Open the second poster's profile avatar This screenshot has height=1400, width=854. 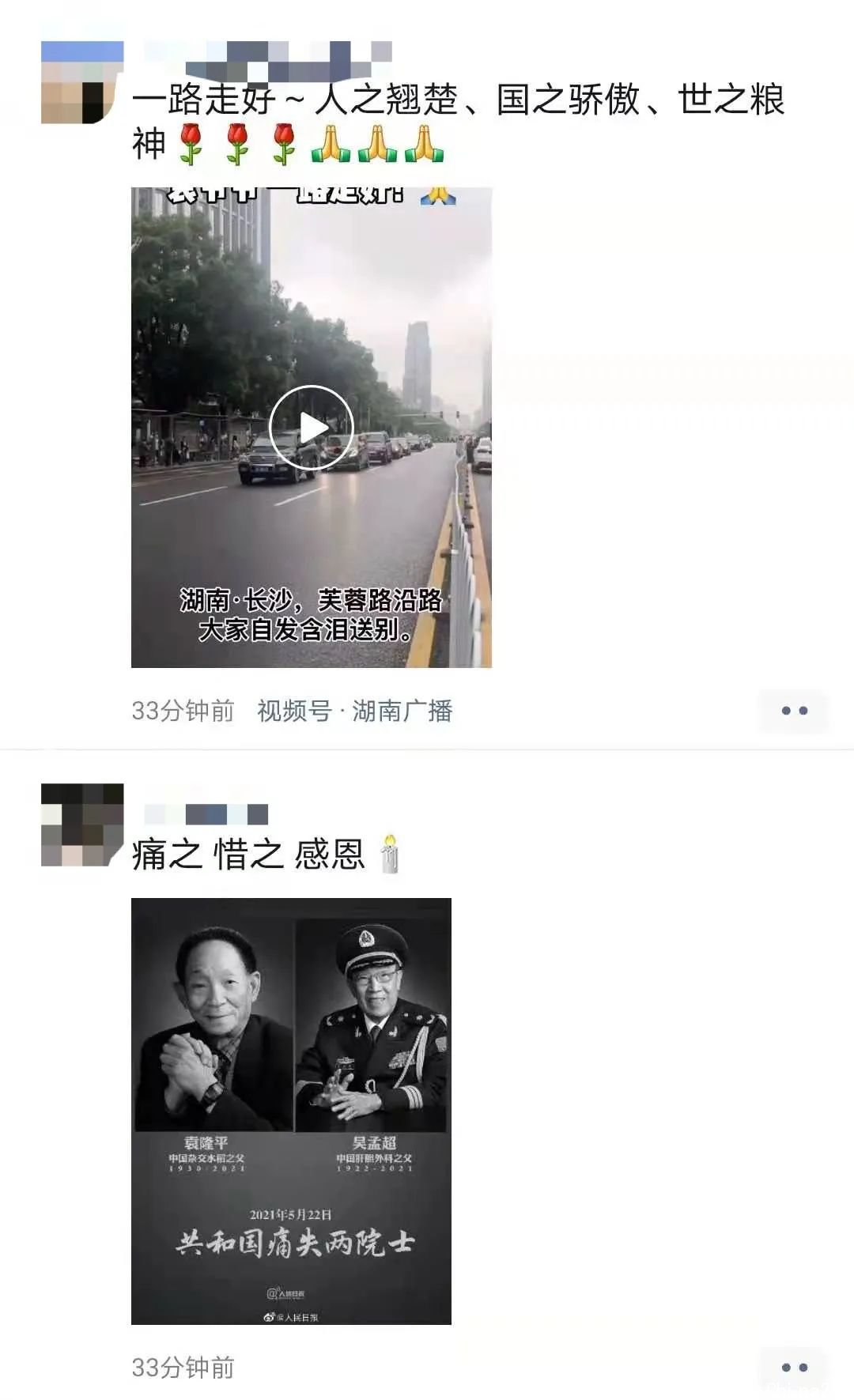click(82, 825)
